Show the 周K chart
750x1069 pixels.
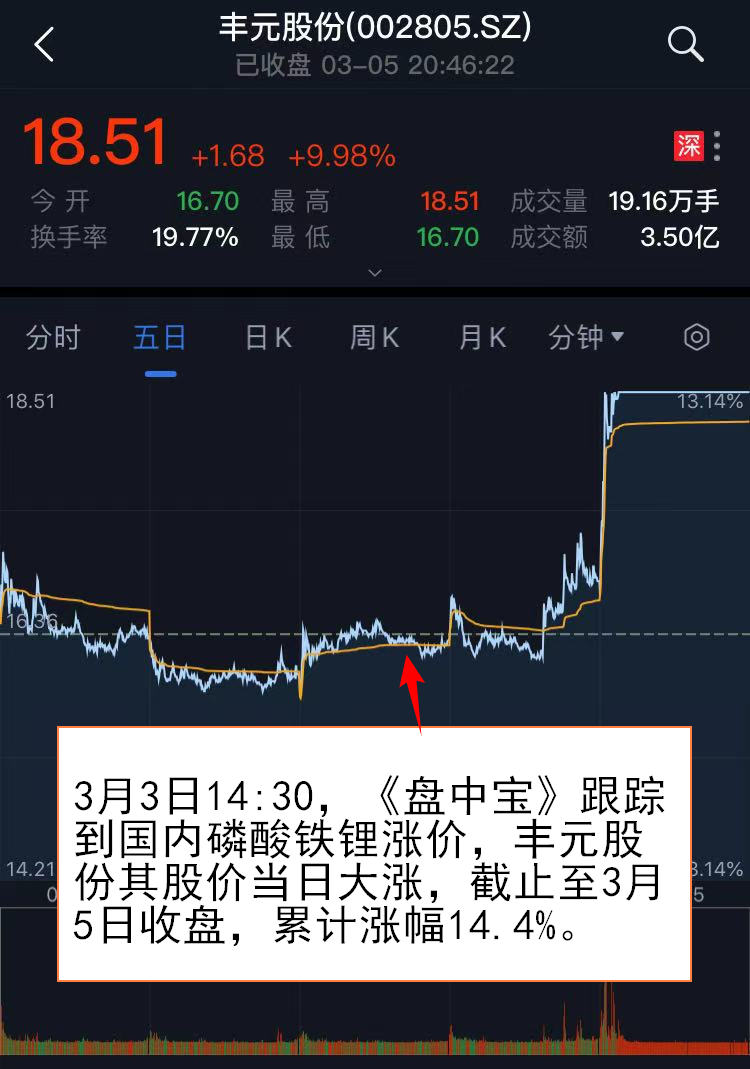375,338
